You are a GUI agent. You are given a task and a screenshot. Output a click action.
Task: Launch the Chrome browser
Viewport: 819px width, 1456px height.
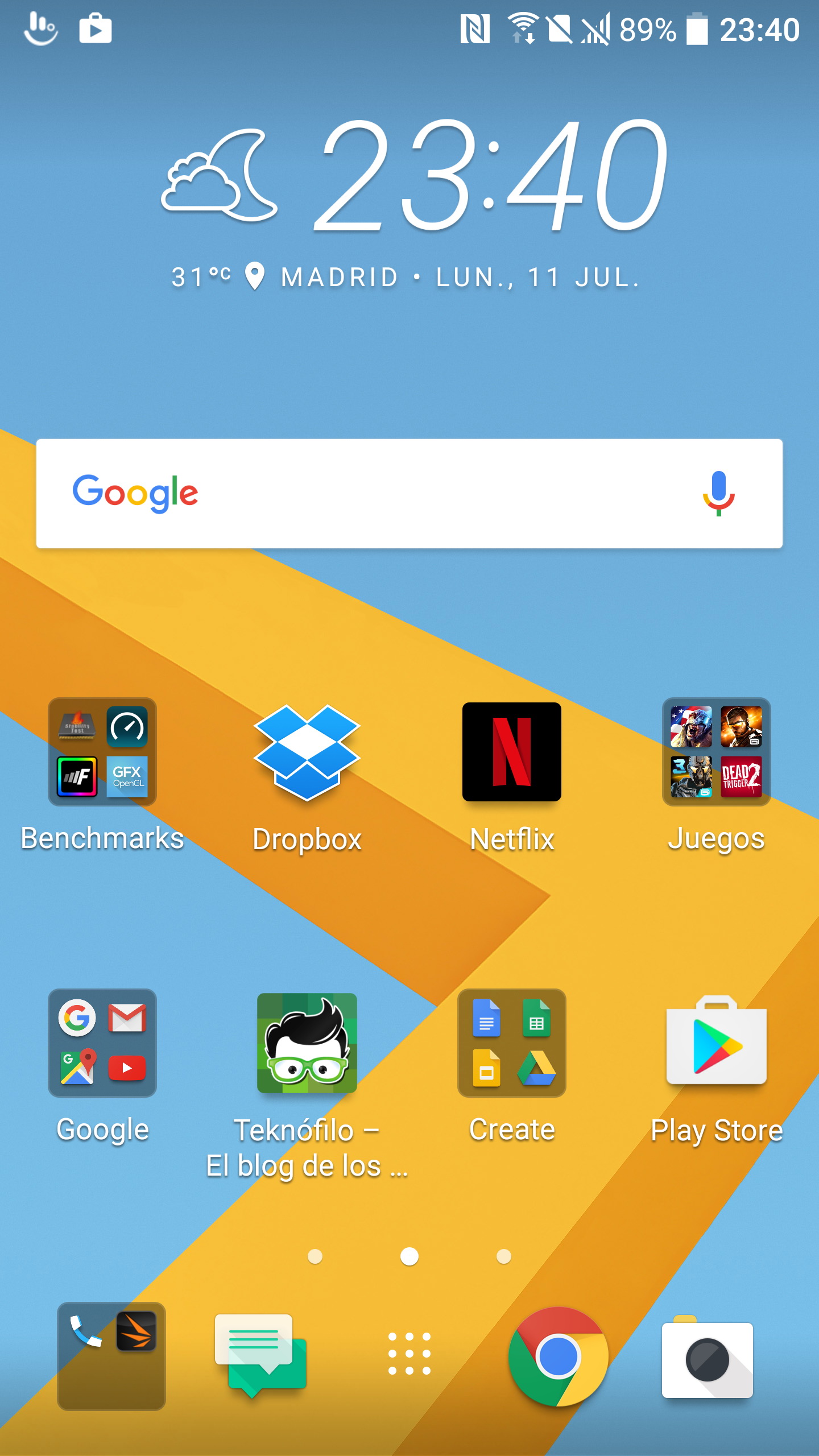coord(558,1356)
